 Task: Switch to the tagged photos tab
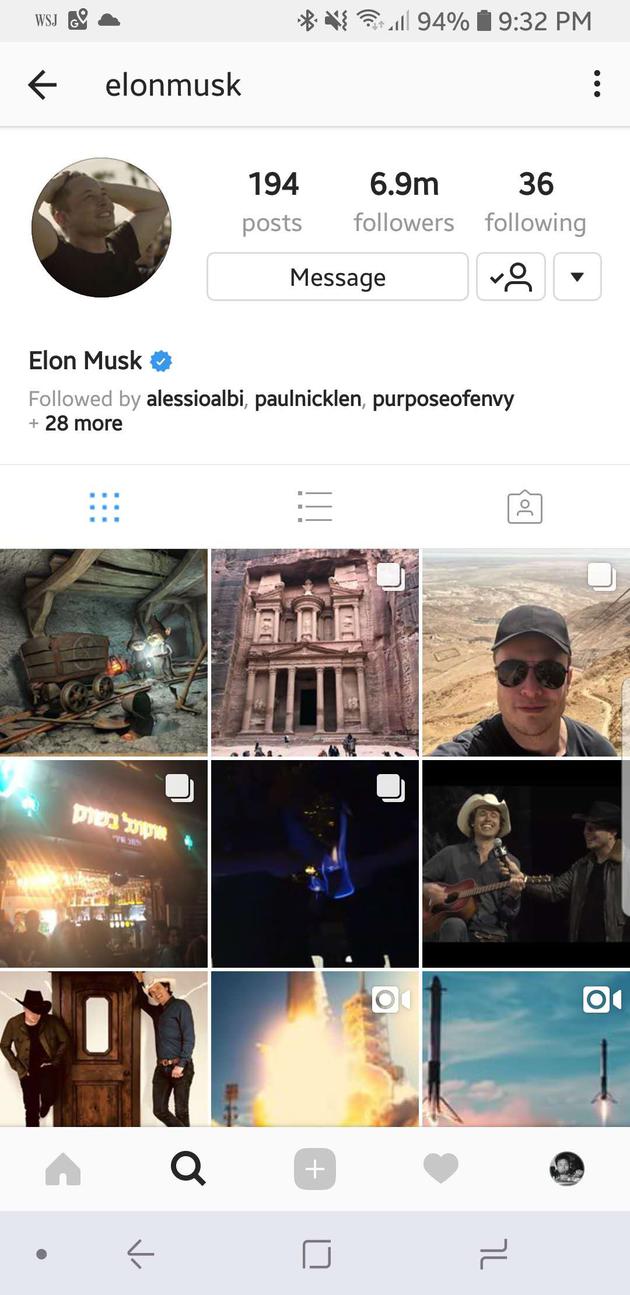click(x=524, y=507)
